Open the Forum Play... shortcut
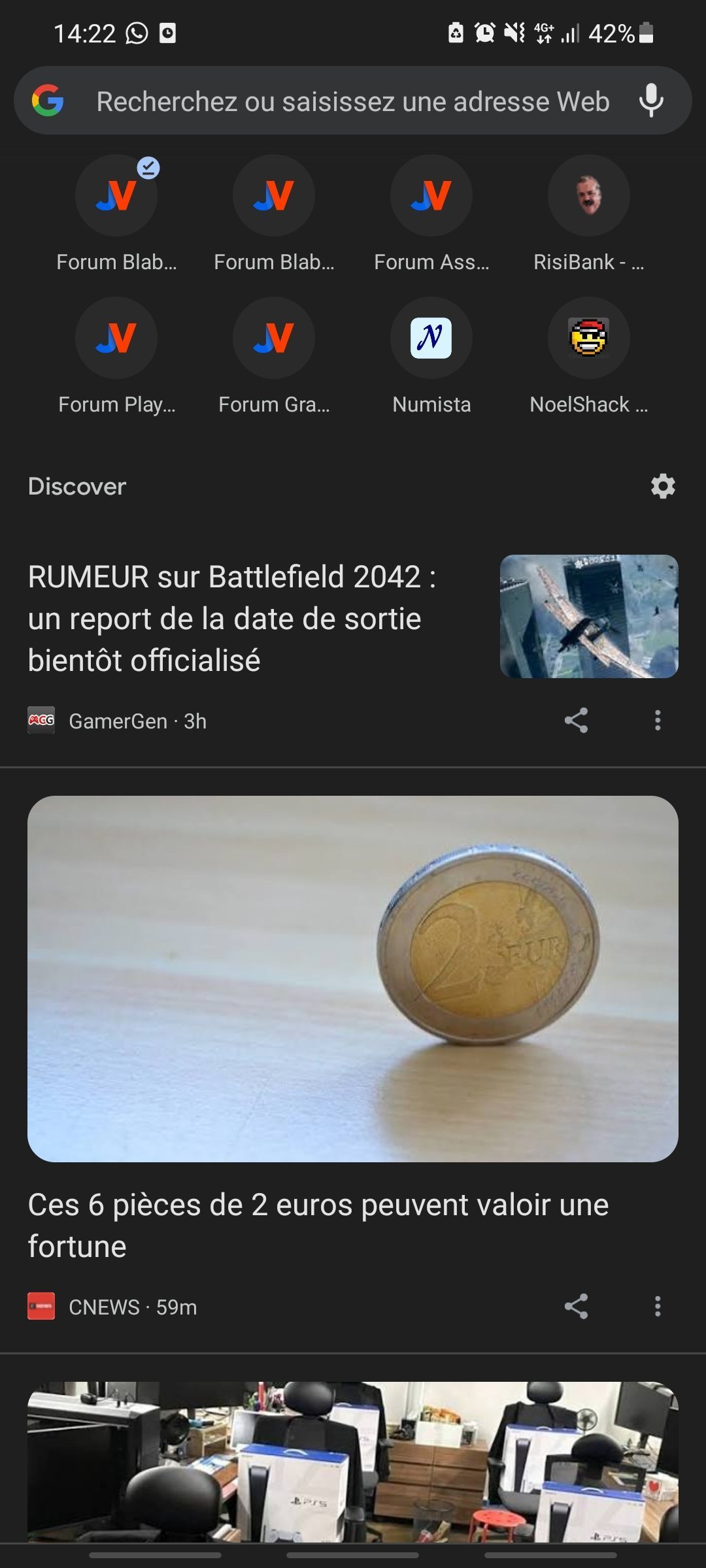The width and height of the screenshot is (706, 1568). click(x=116, y=338)
